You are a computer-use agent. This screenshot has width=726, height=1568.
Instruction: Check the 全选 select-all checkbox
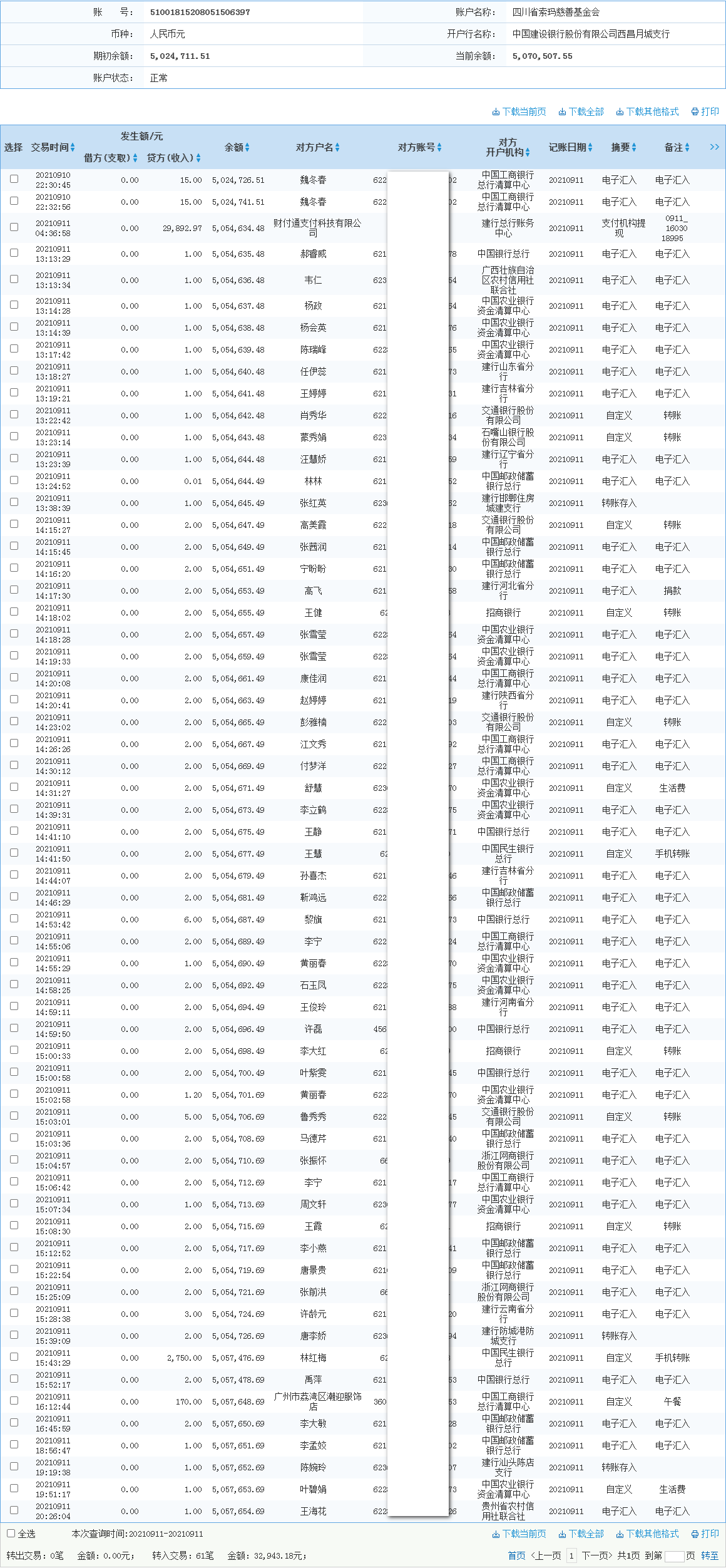point(11,1534)
